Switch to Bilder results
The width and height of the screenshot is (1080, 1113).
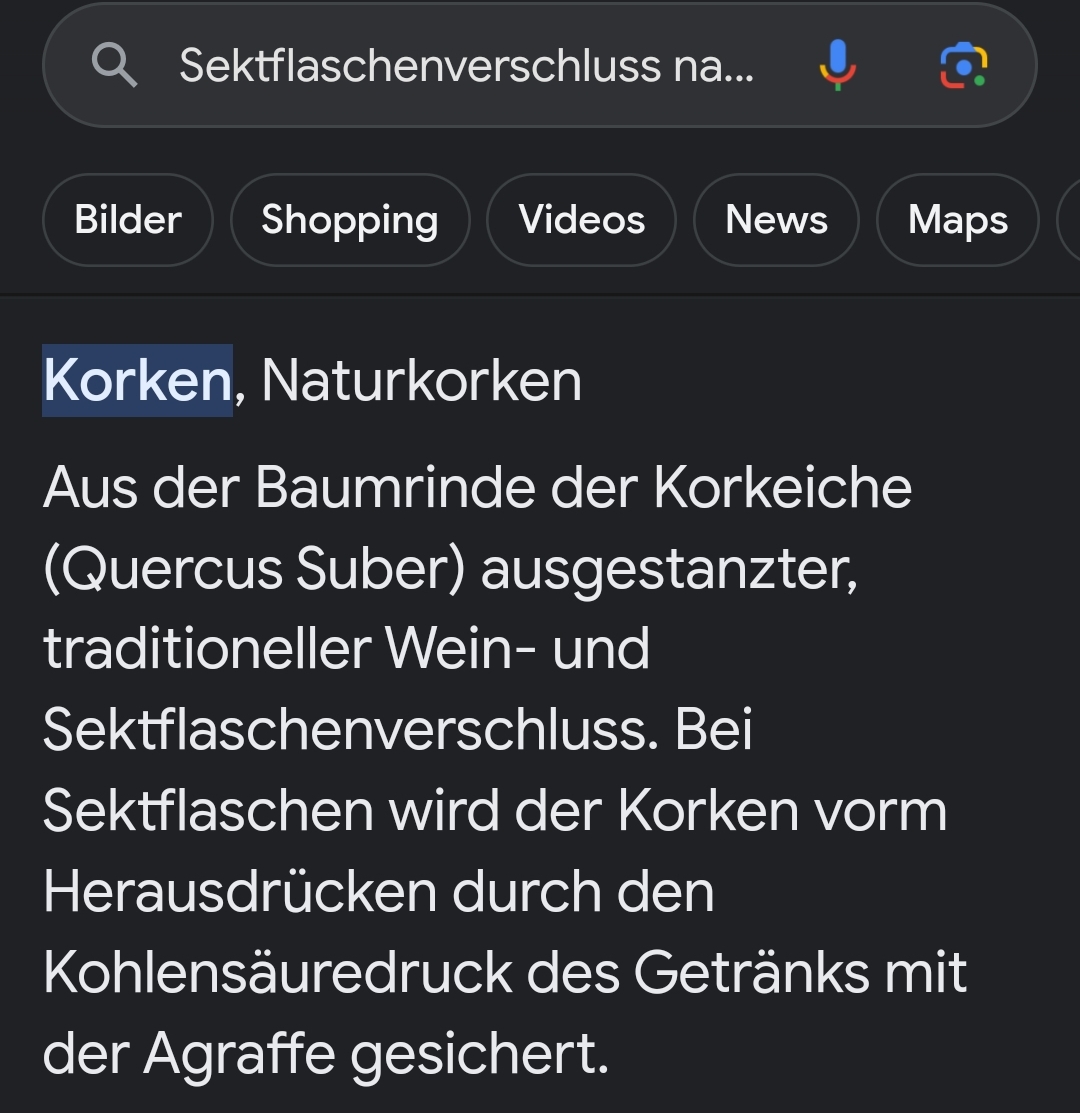pyautogui.click(x=128, y=220)
